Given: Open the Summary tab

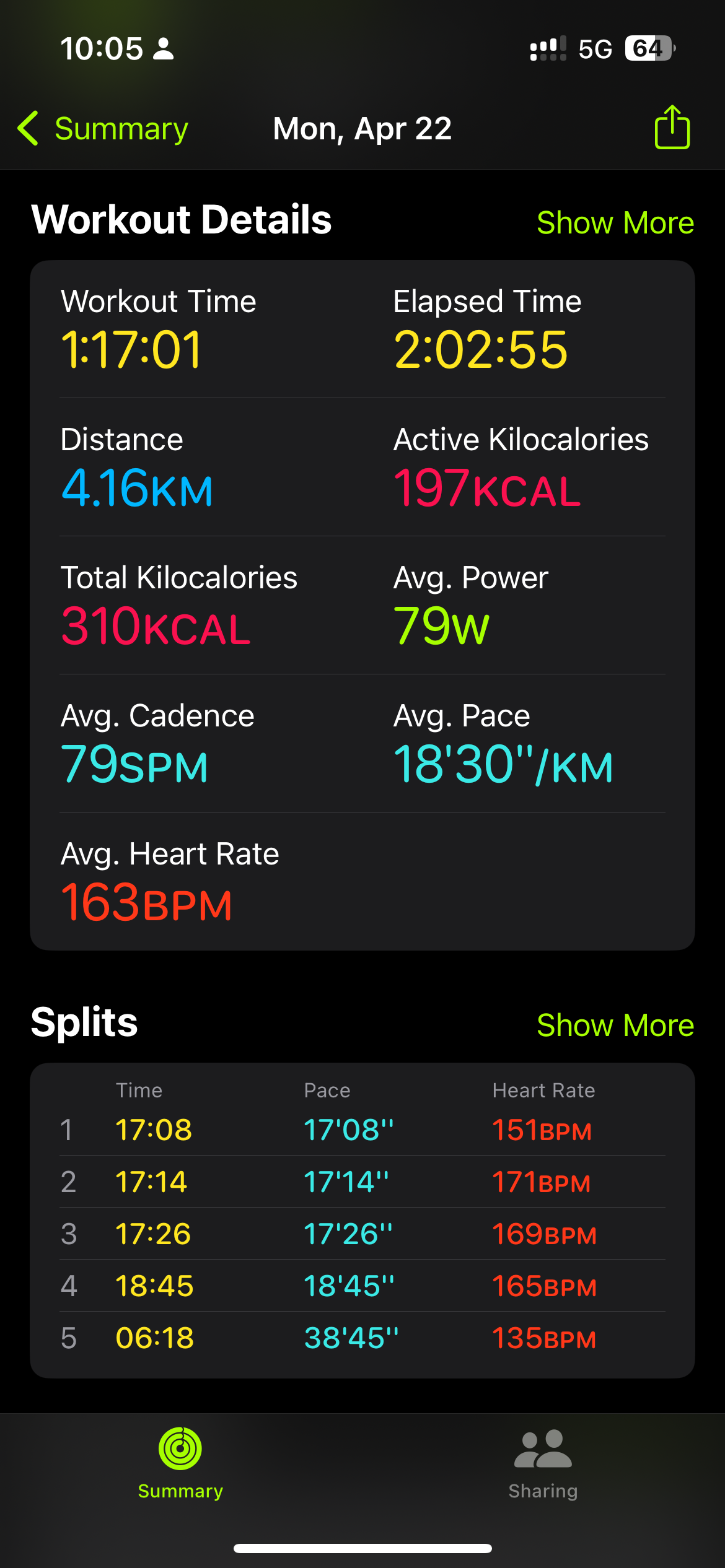Looking at the screenshot, I should pyautogui.click(x=180, y=1464).
